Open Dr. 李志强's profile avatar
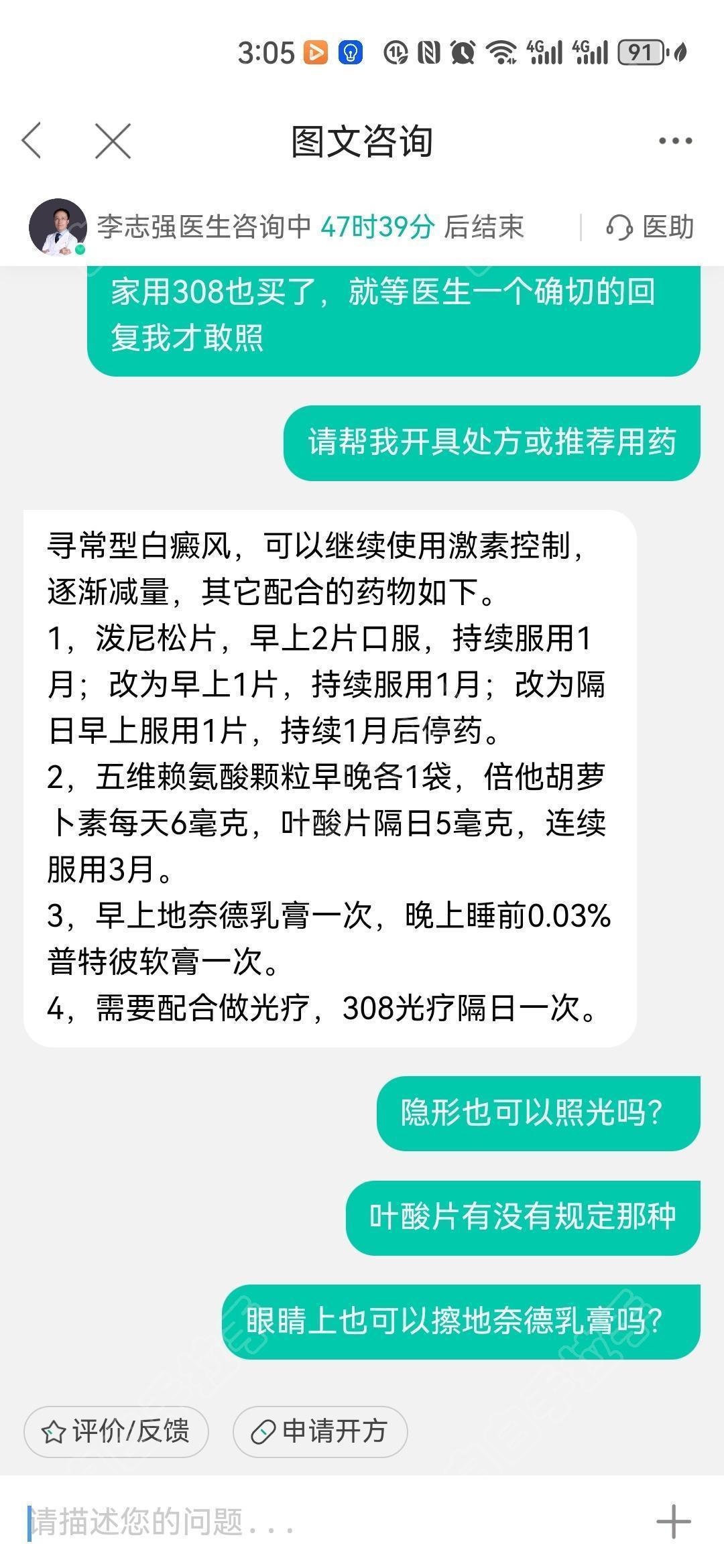The image size is (724, 1568). pos(58,227)
